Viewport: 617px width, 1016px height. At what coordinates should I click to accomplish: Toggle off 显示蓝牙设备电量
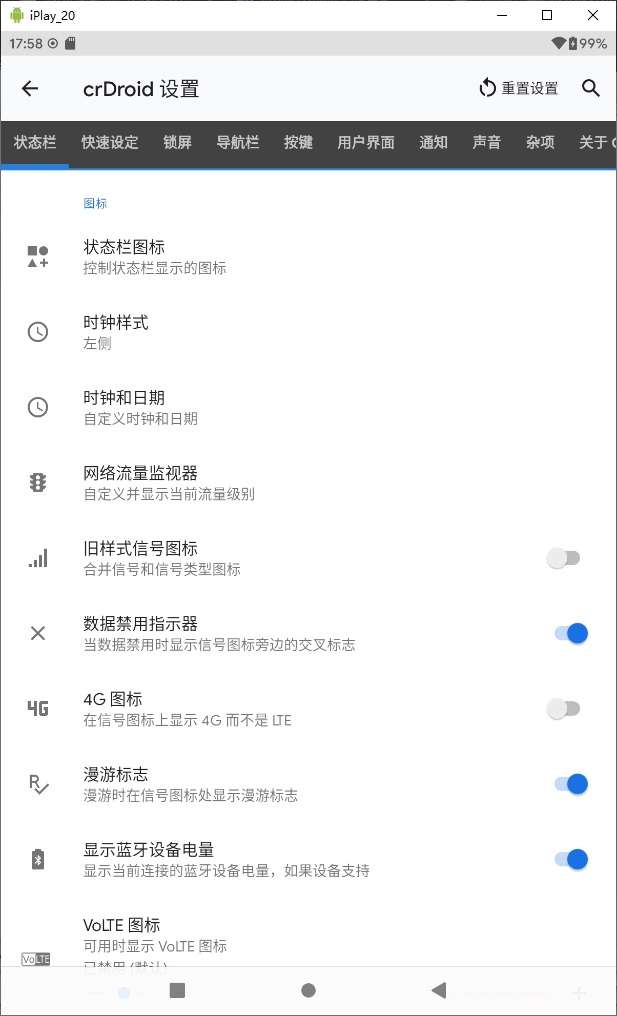pyautogui.click(x=570, y=859)
